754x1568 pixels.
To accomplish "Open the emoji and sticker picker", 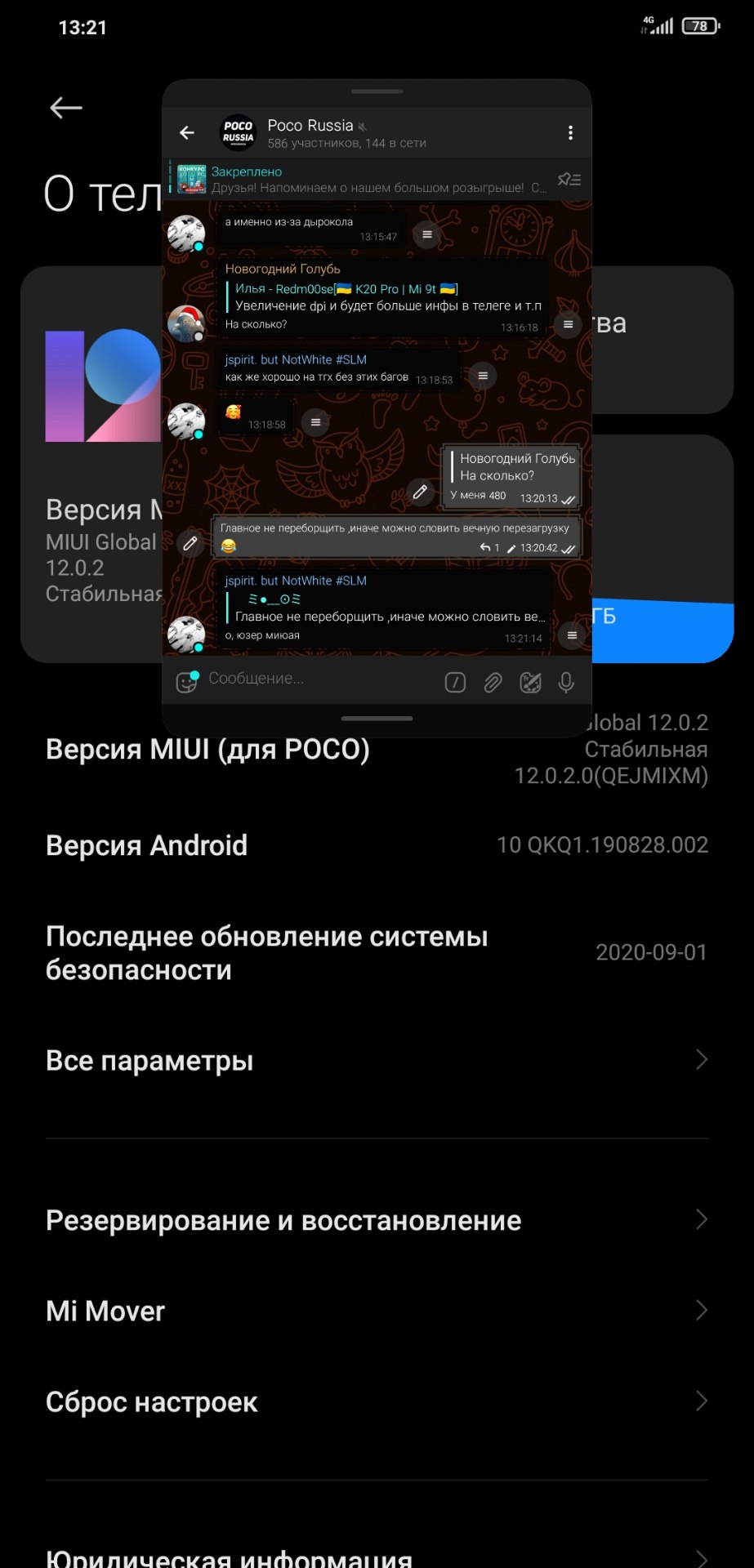I will point(187,681).
